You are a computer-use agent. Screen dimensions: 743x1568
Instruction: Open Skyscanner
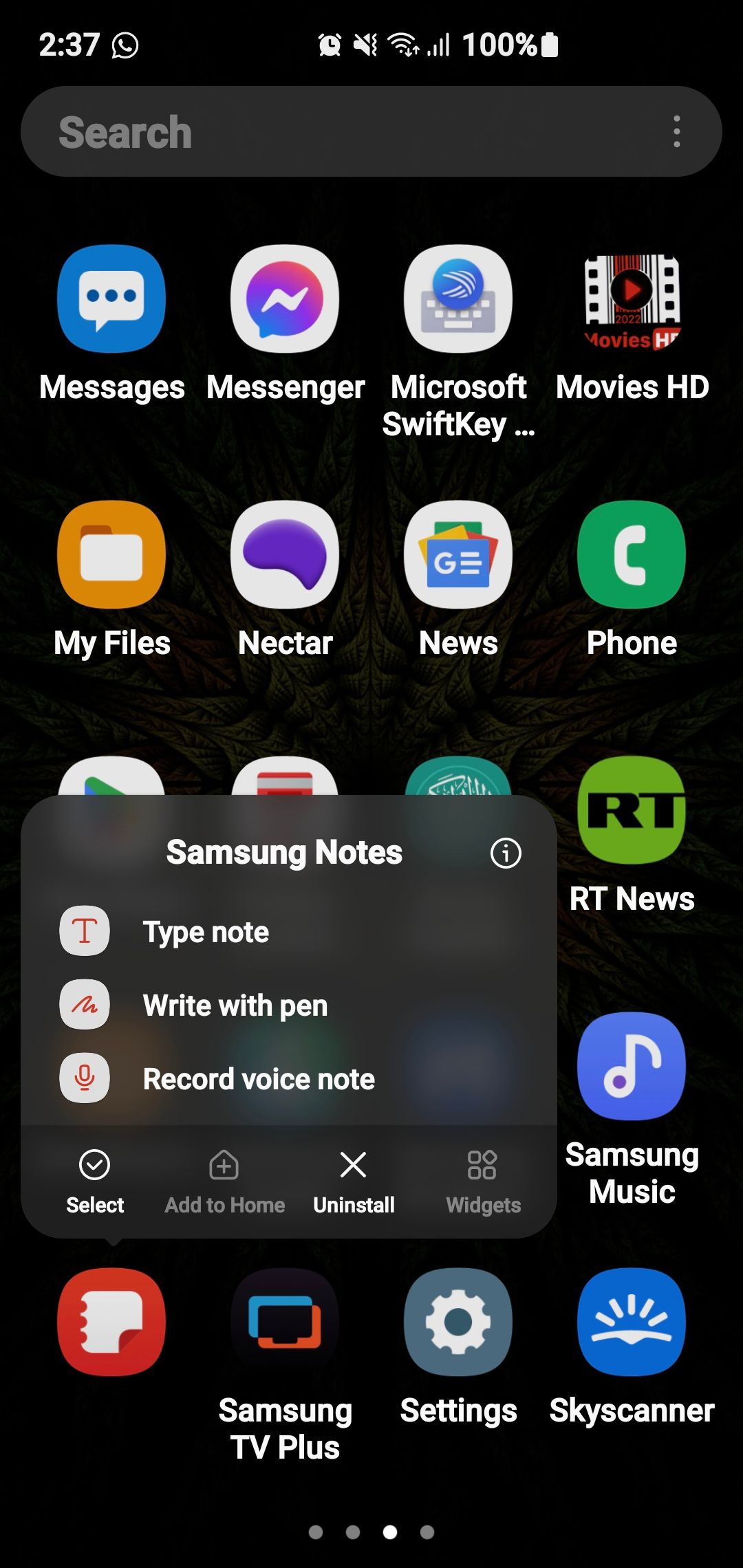pos(631,1320)
